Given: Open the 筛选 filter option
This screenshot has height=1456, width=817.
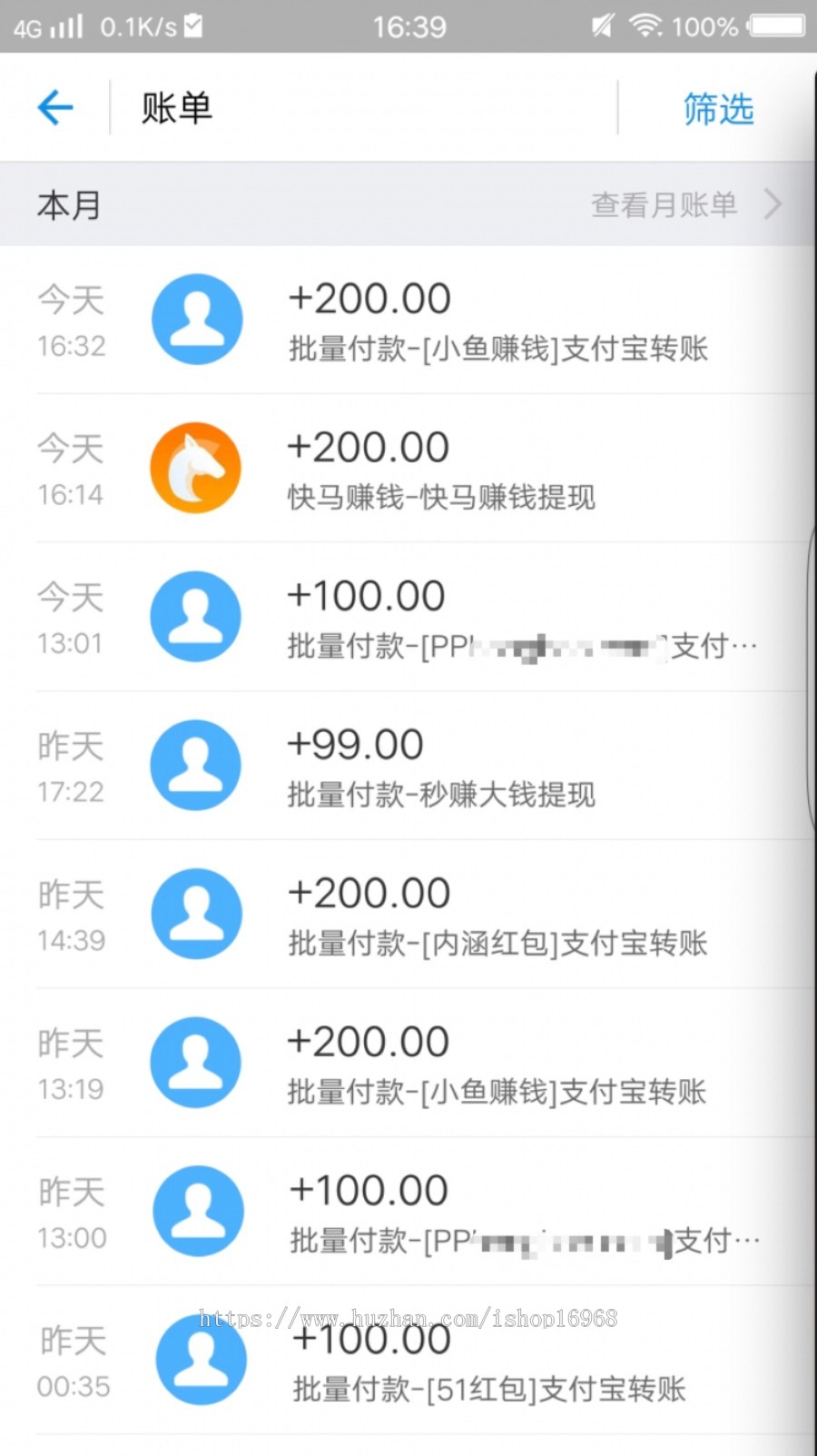Looking at the screenshot, I should pyautogui.click(x=718, y=107).
